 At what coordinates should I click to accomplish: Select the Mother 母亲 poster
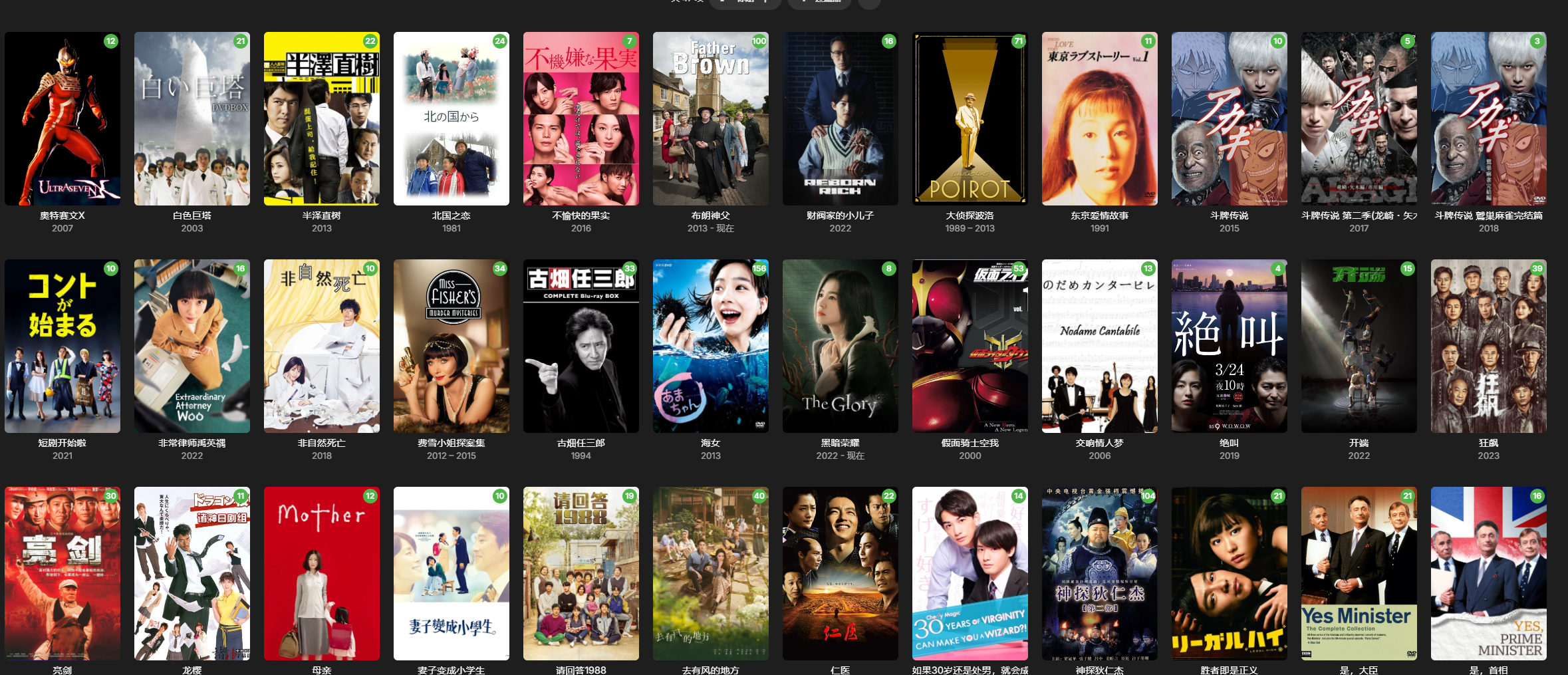coord(321,573)
